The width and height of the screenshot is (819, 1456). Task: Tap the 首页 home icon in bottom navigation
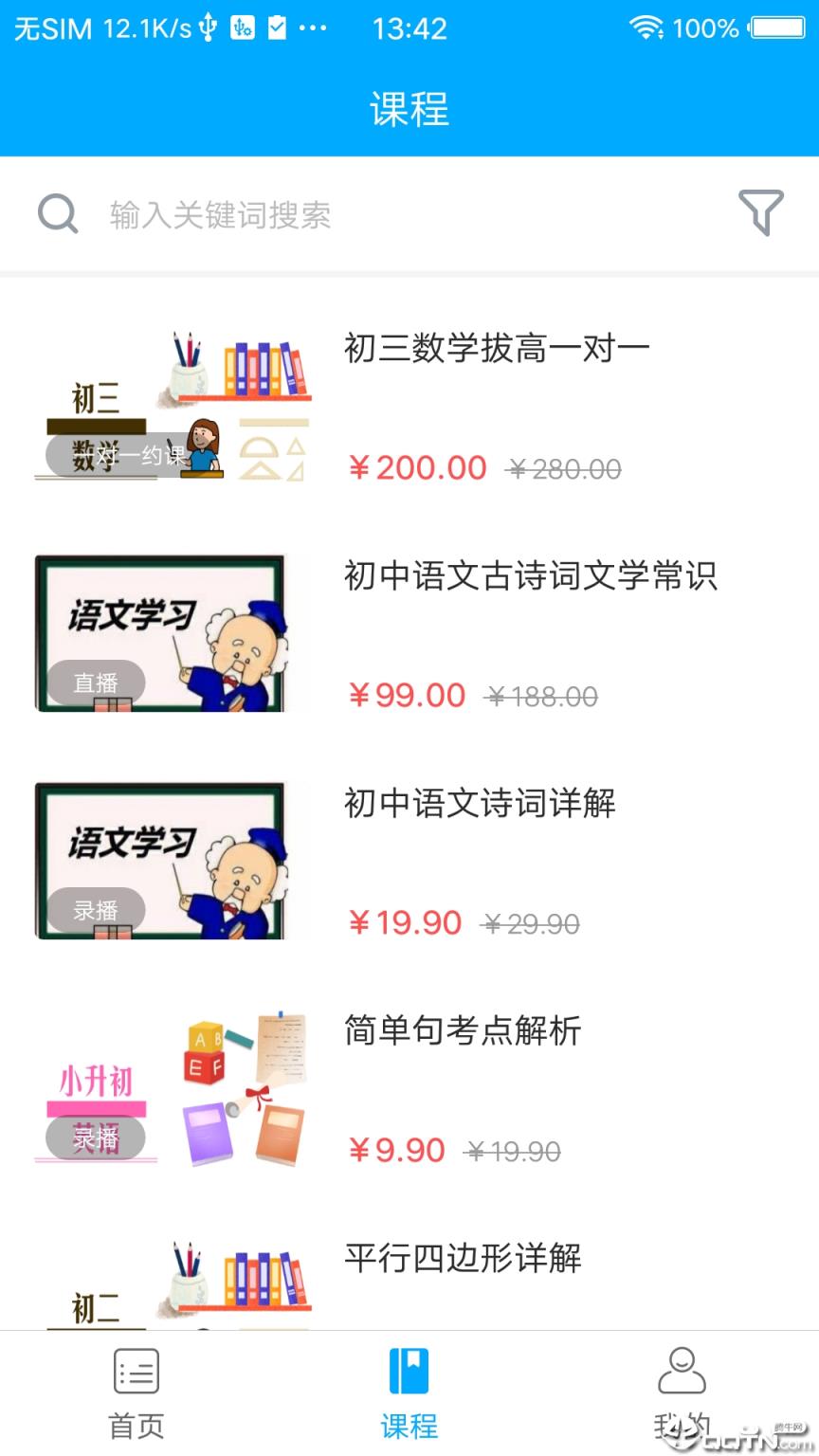[x=136, y=1372]
